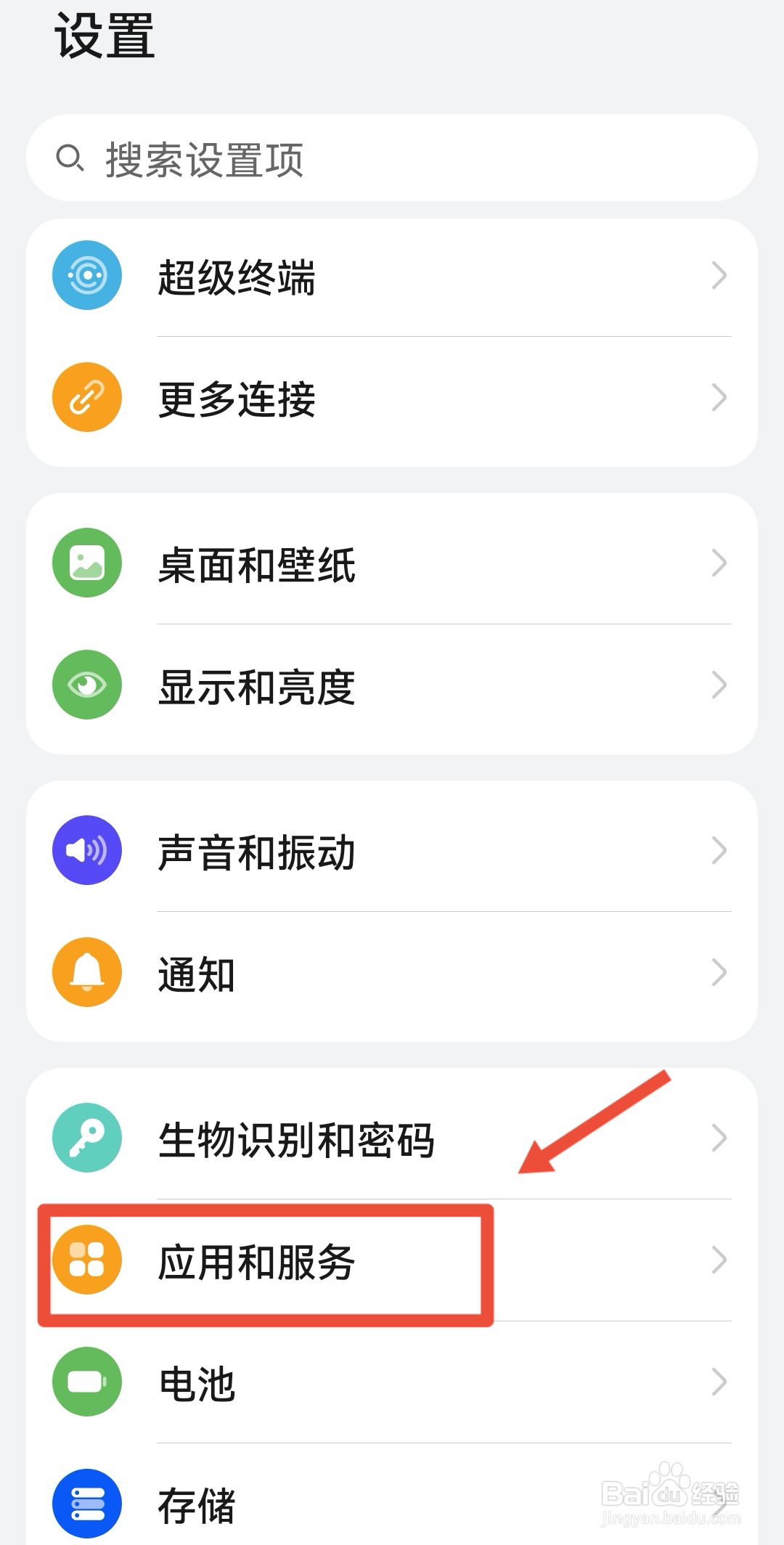Open 通知 settings using the chevron arrow

[x=719, y=972]
